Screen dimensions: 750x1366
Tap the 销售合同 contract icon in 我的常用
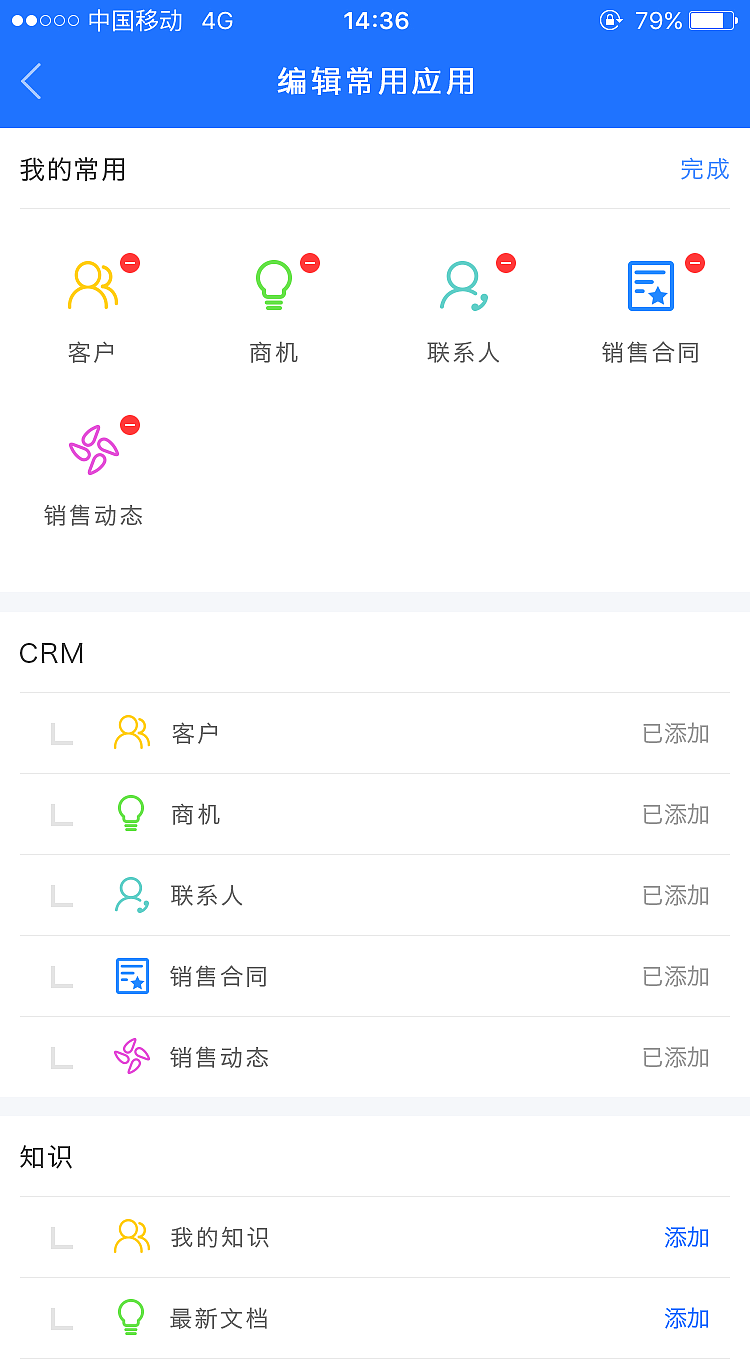point(650,285)
